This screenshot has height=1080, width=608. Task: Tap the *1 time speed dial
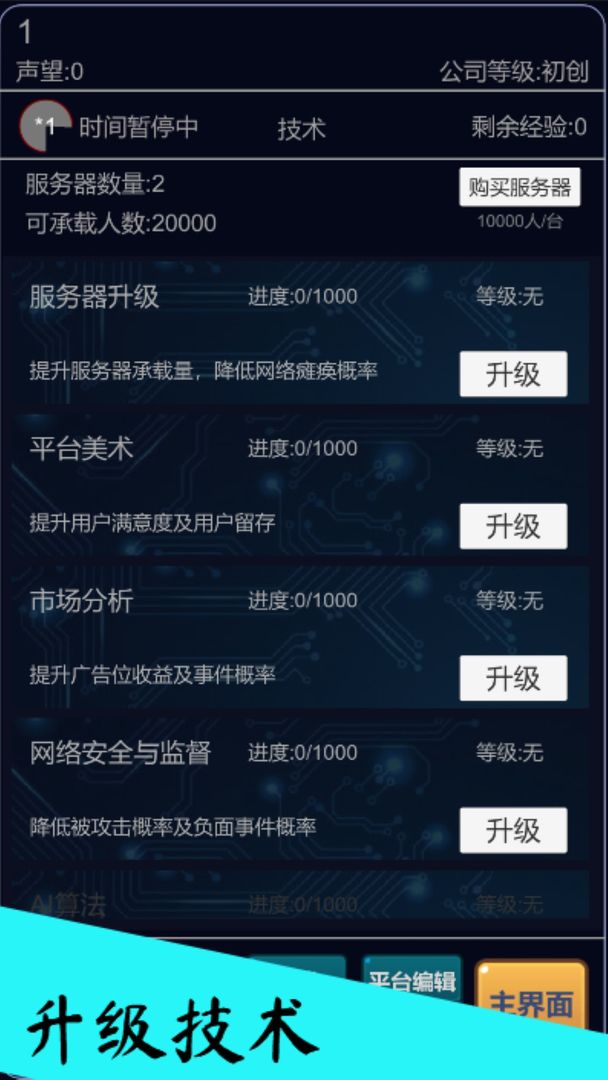click(46, 126)
